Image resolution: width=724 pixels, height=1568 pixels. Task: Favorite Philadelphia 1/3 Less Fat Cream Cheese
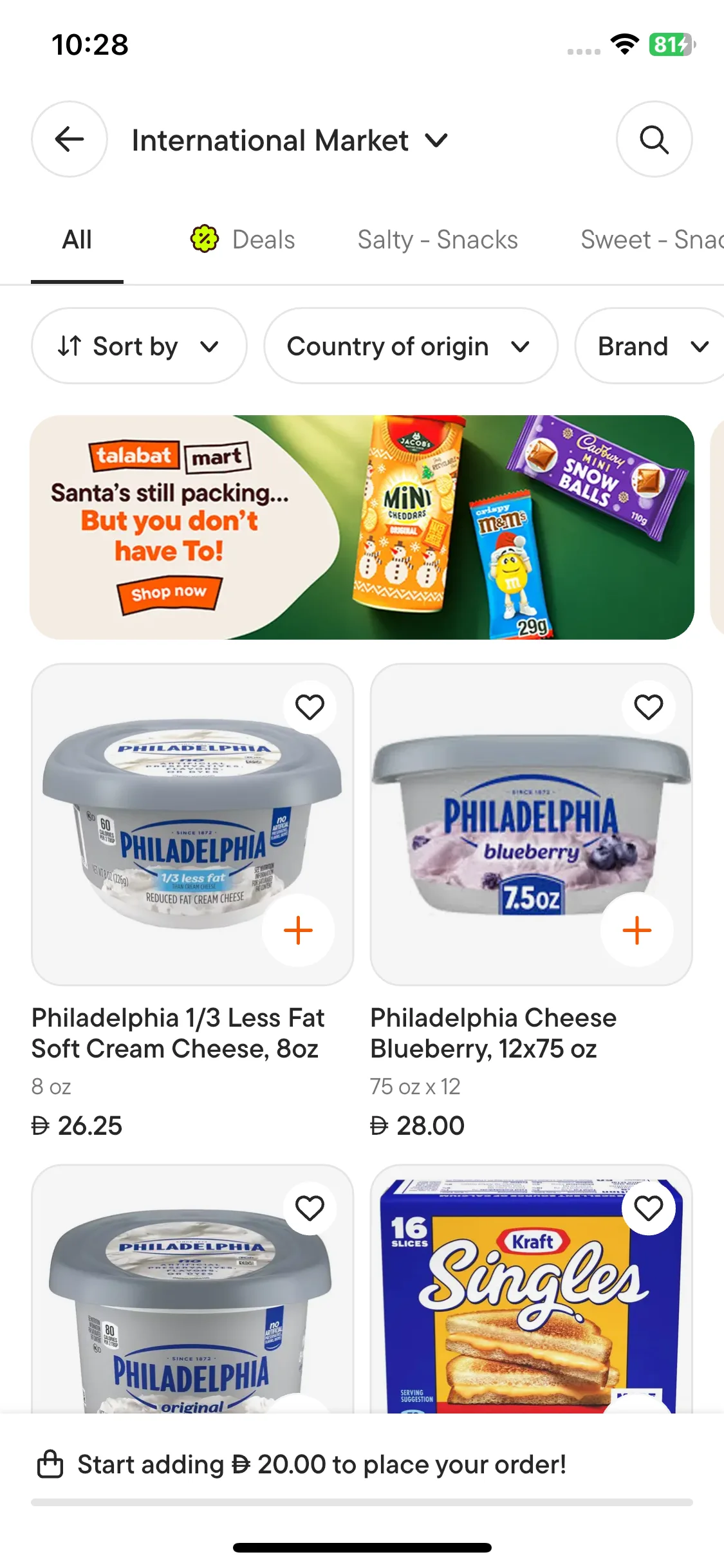click(x=310, y=707)
